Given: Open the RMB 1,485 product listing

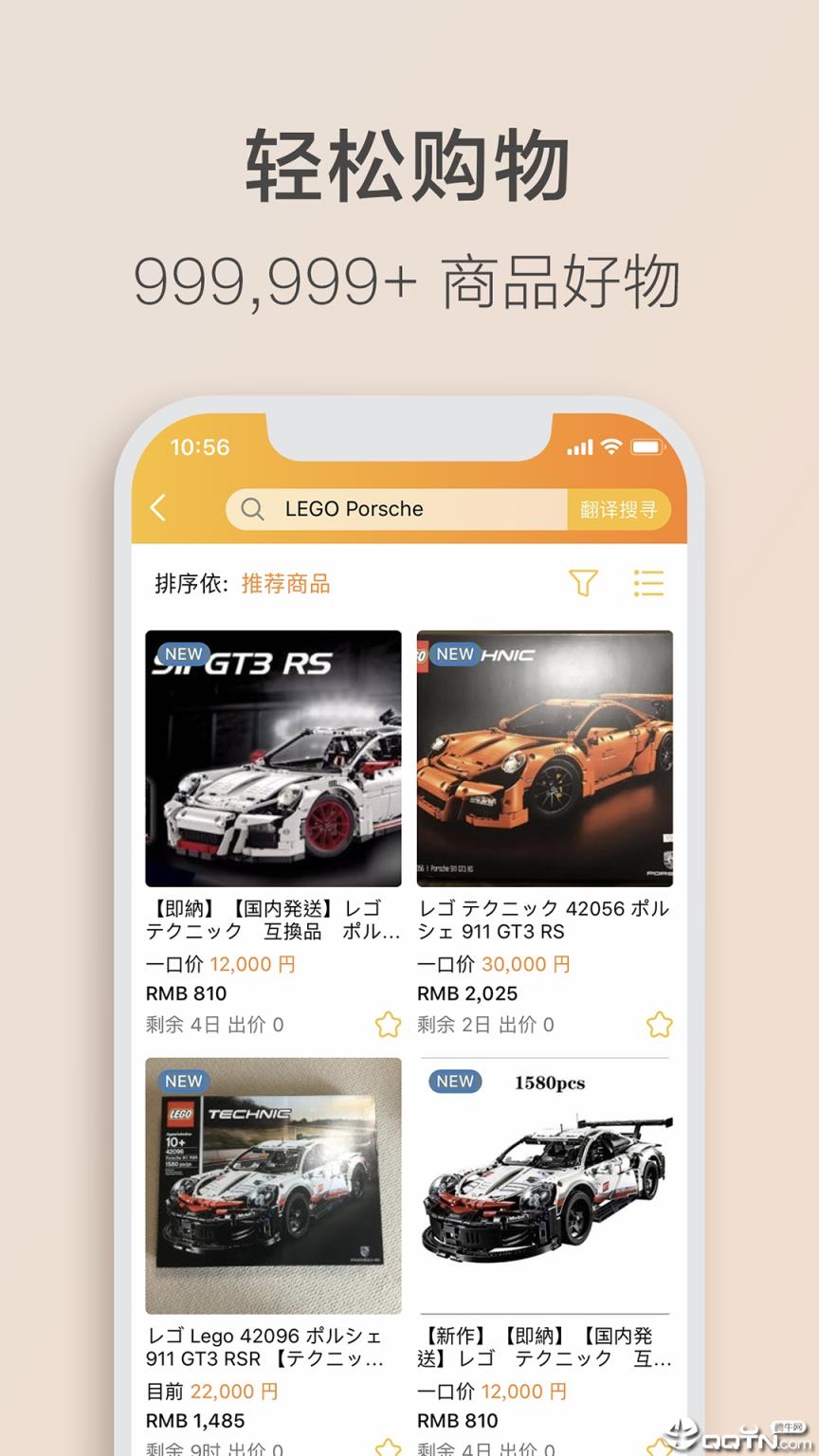Looking at the screenshot, I should coord(272,1185).
